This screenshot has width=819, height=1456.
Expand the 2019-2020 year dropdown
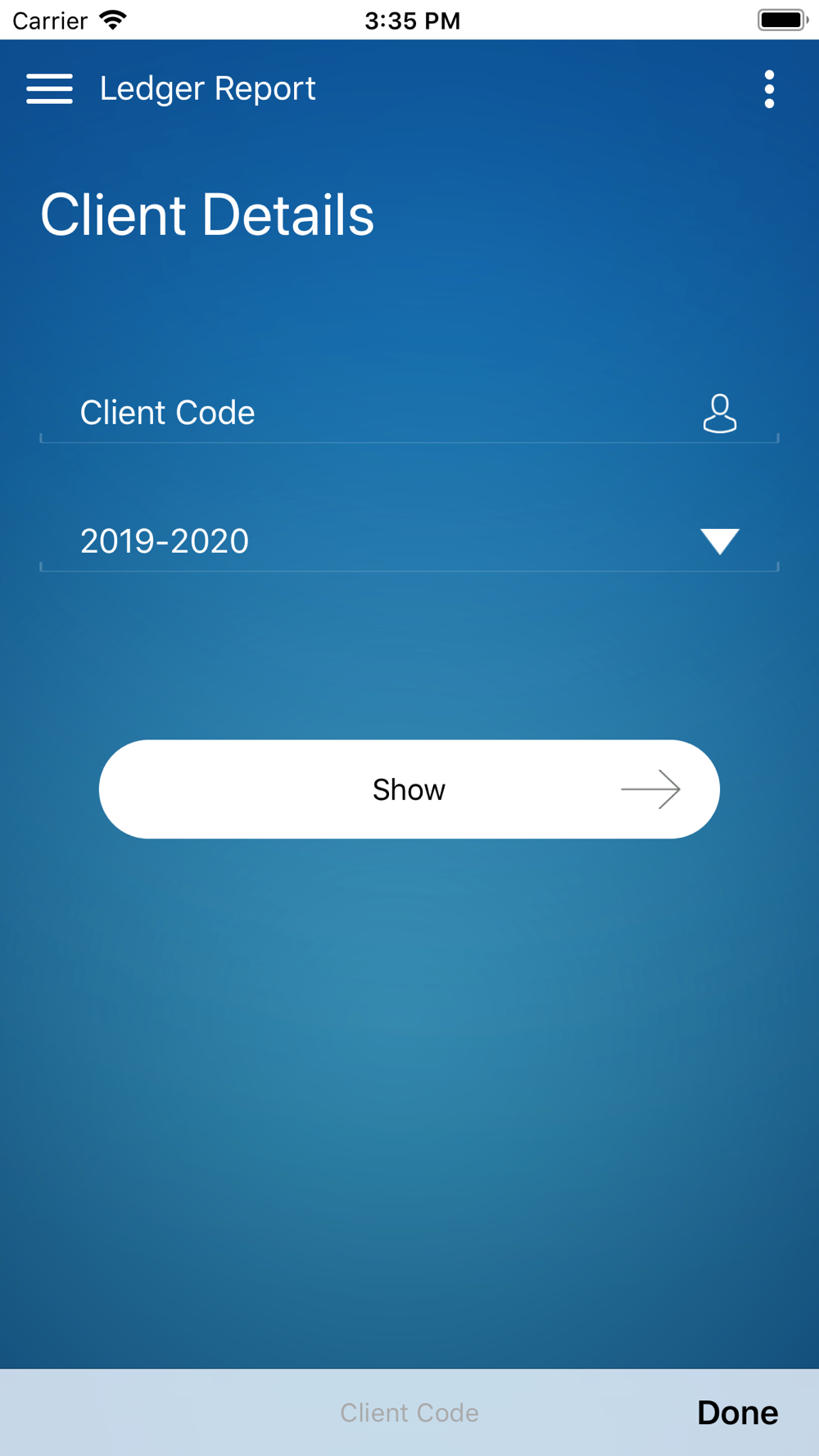pos(409,541)
